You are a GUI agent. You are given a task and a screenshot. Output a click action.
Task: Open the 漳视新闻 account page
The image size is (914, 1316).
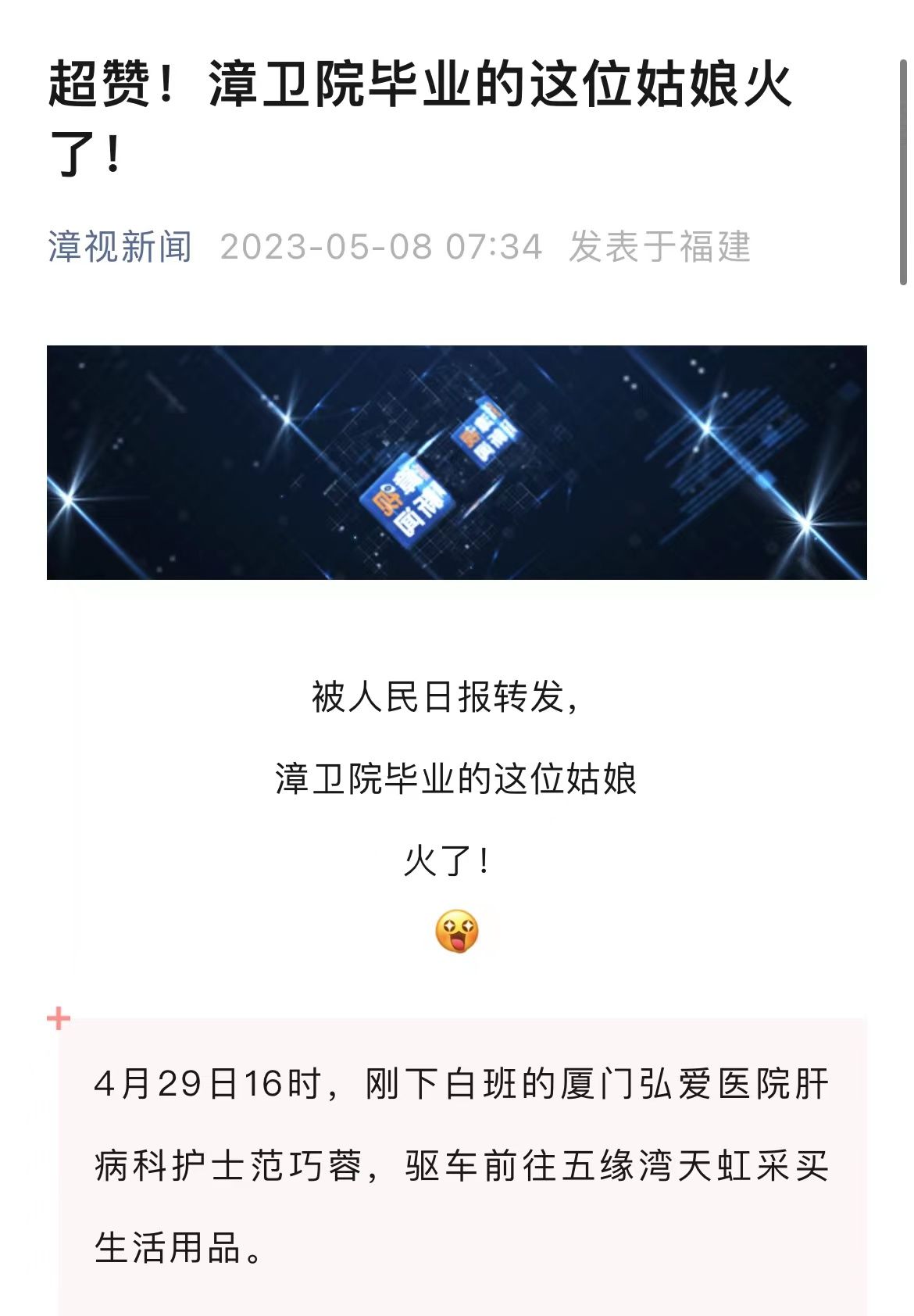(x=120, y=247)
